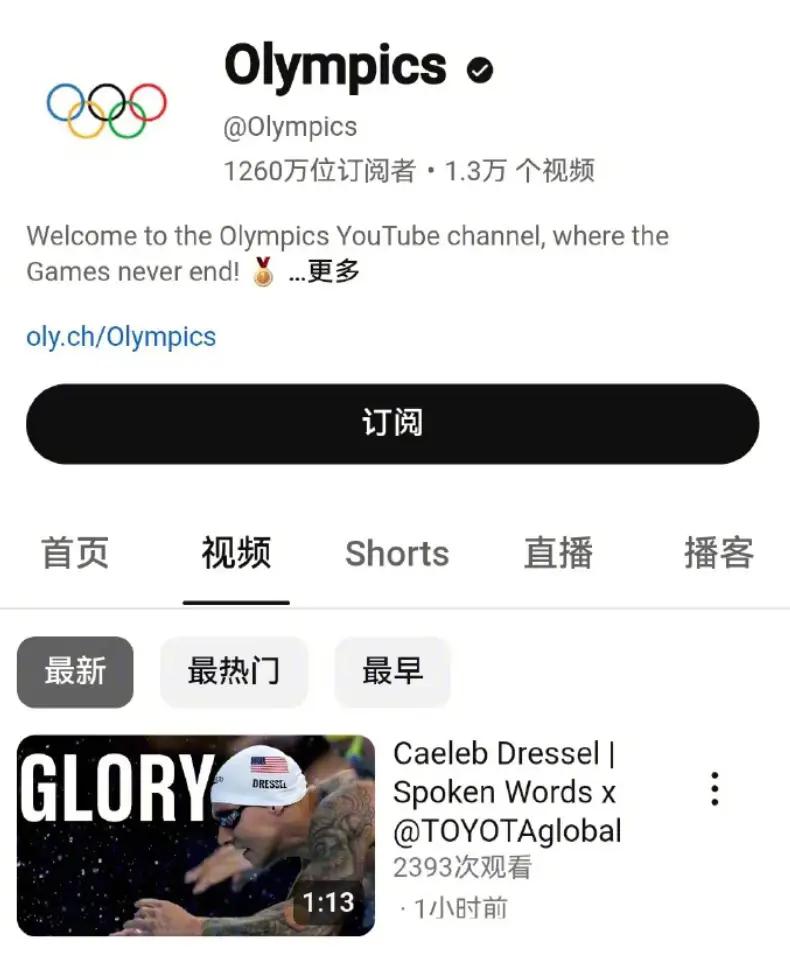The height and width of the screenshot is (958, 790).
Task: Open the 直播 tab
Action: 558,553
